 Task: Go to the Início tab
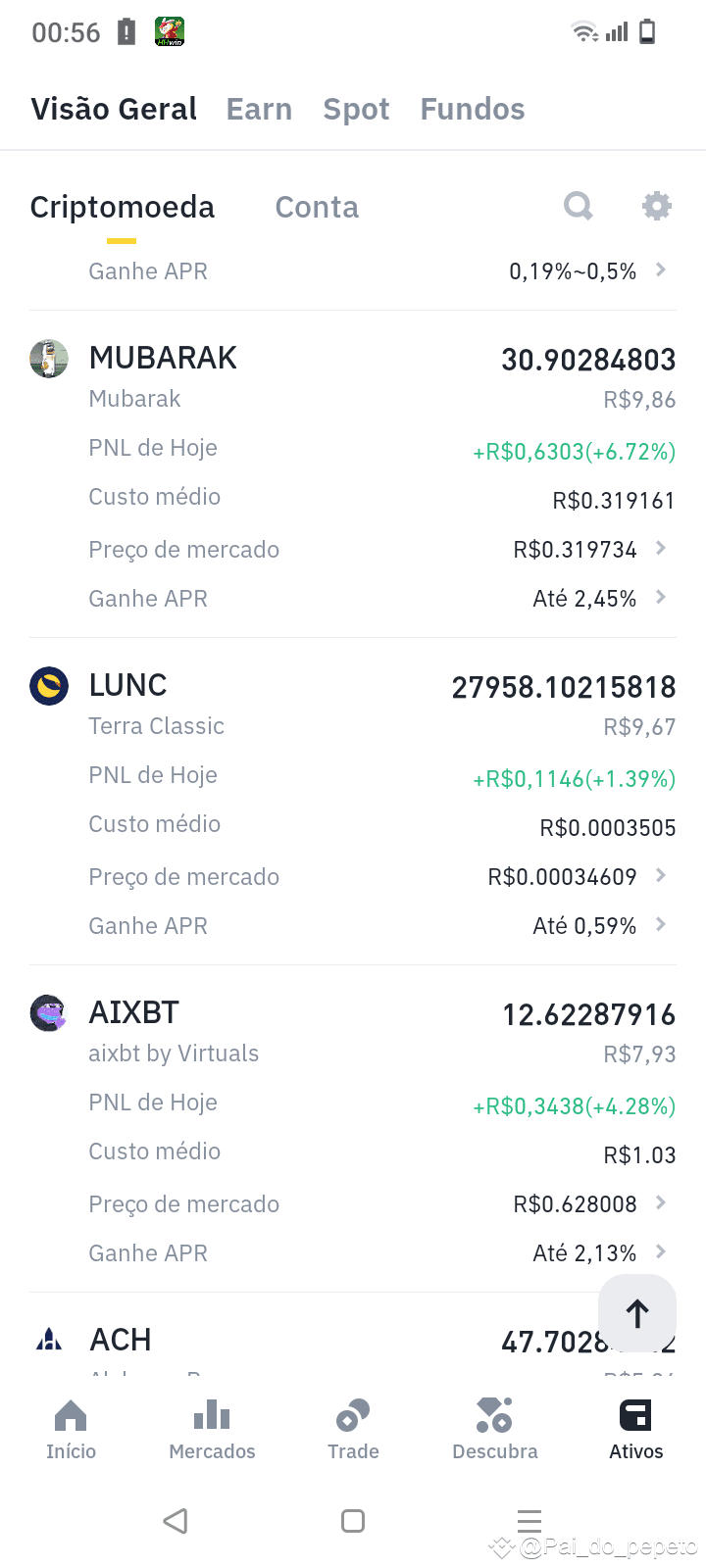click(x=71, y=1430)
